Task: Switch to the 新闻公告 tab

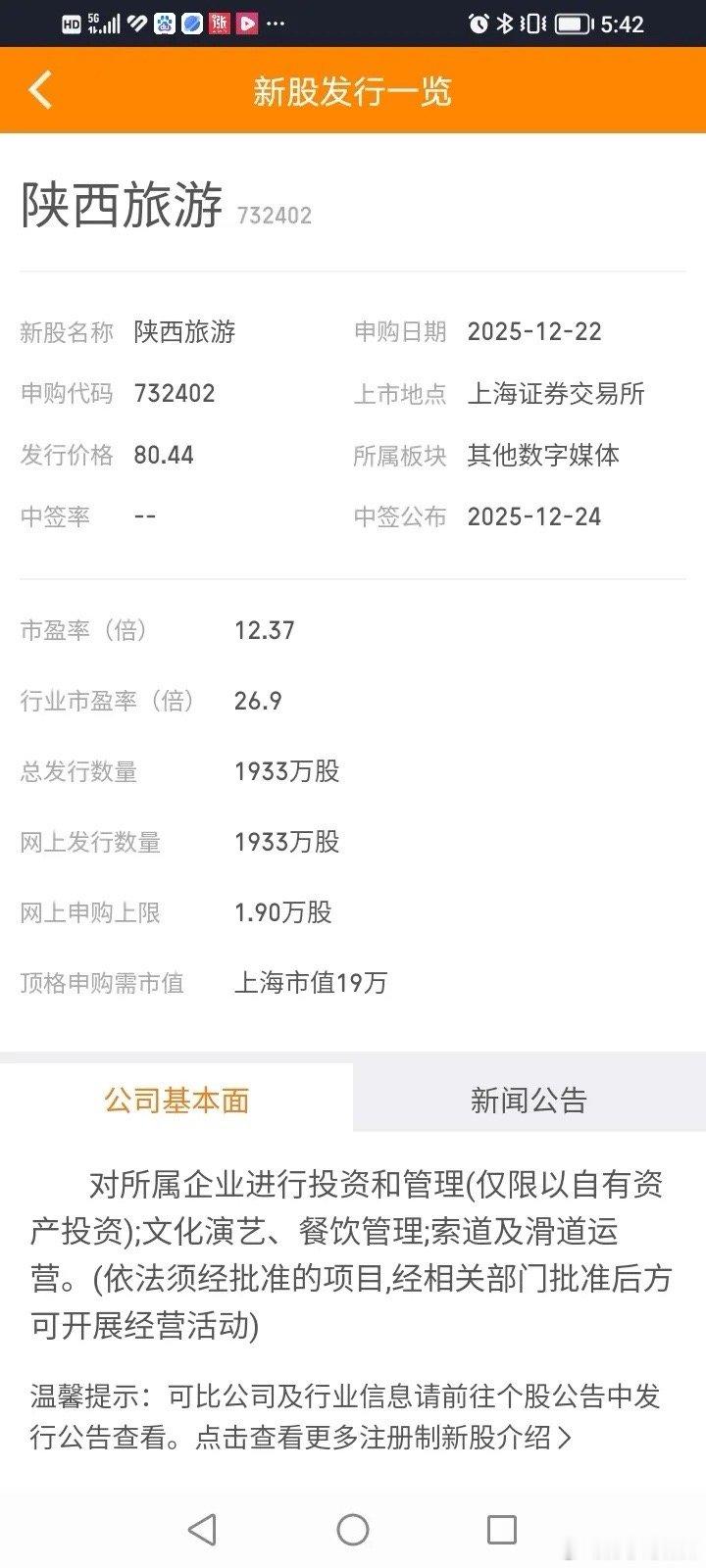Action: [529, 1100]
